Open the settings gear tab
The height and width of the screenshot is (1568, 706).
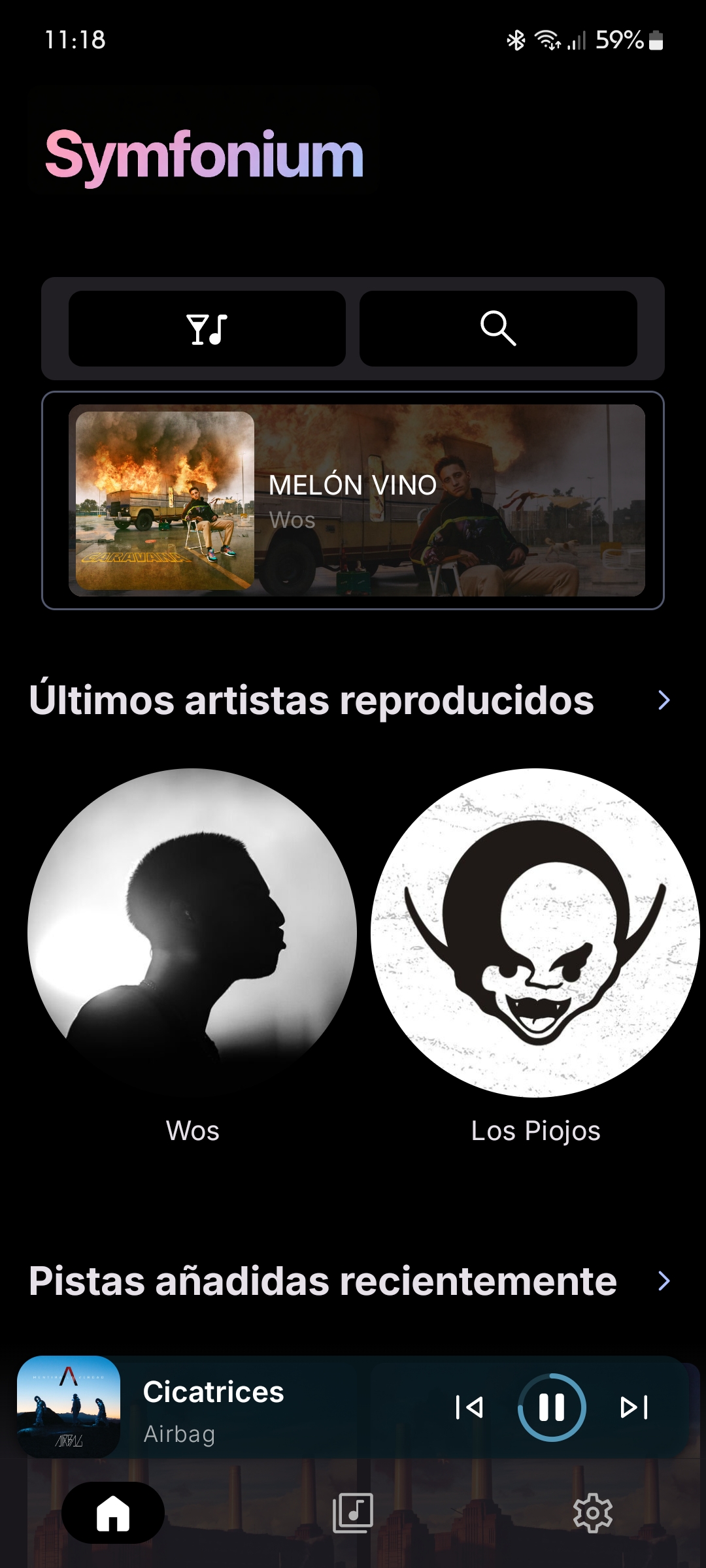pos(592,1513)
